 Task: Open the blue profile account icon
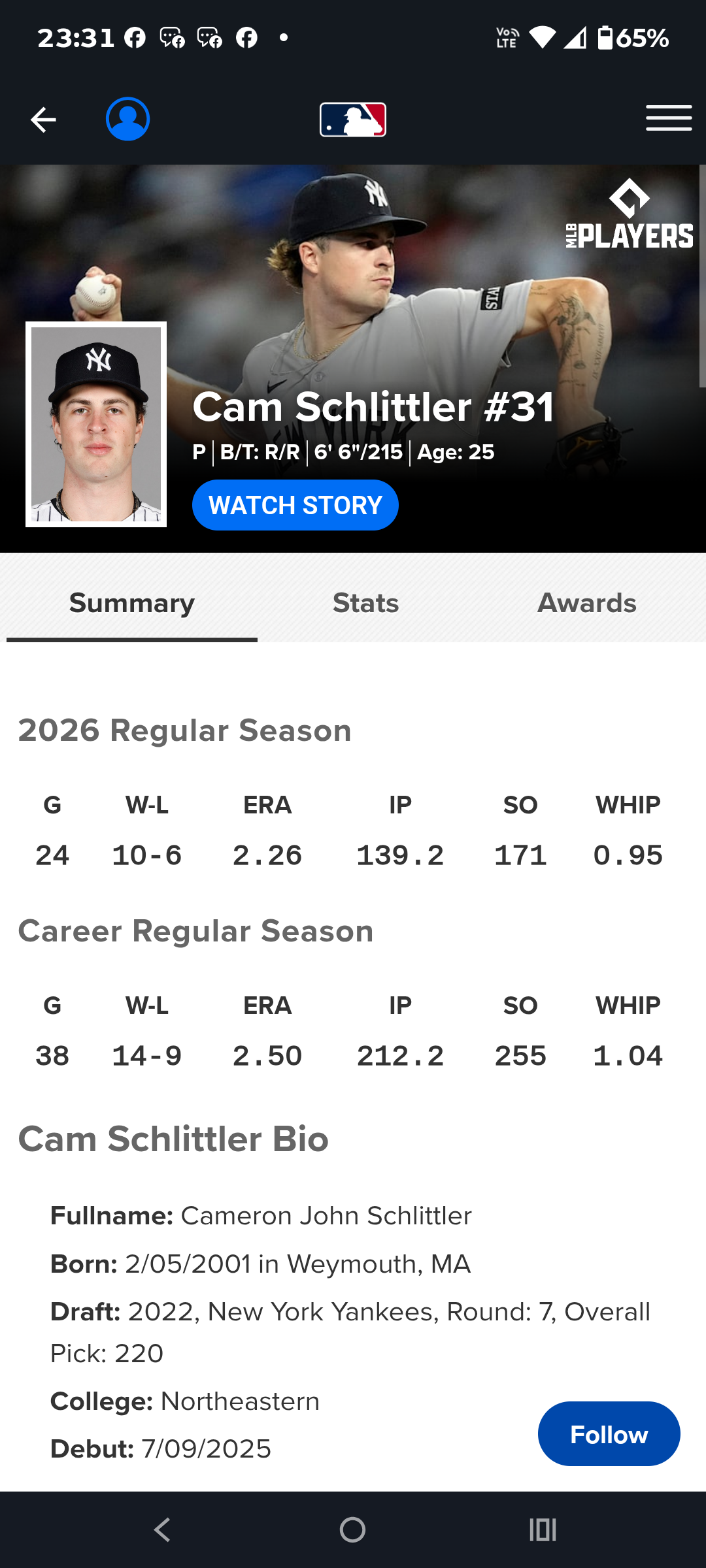tap(128, 119)
